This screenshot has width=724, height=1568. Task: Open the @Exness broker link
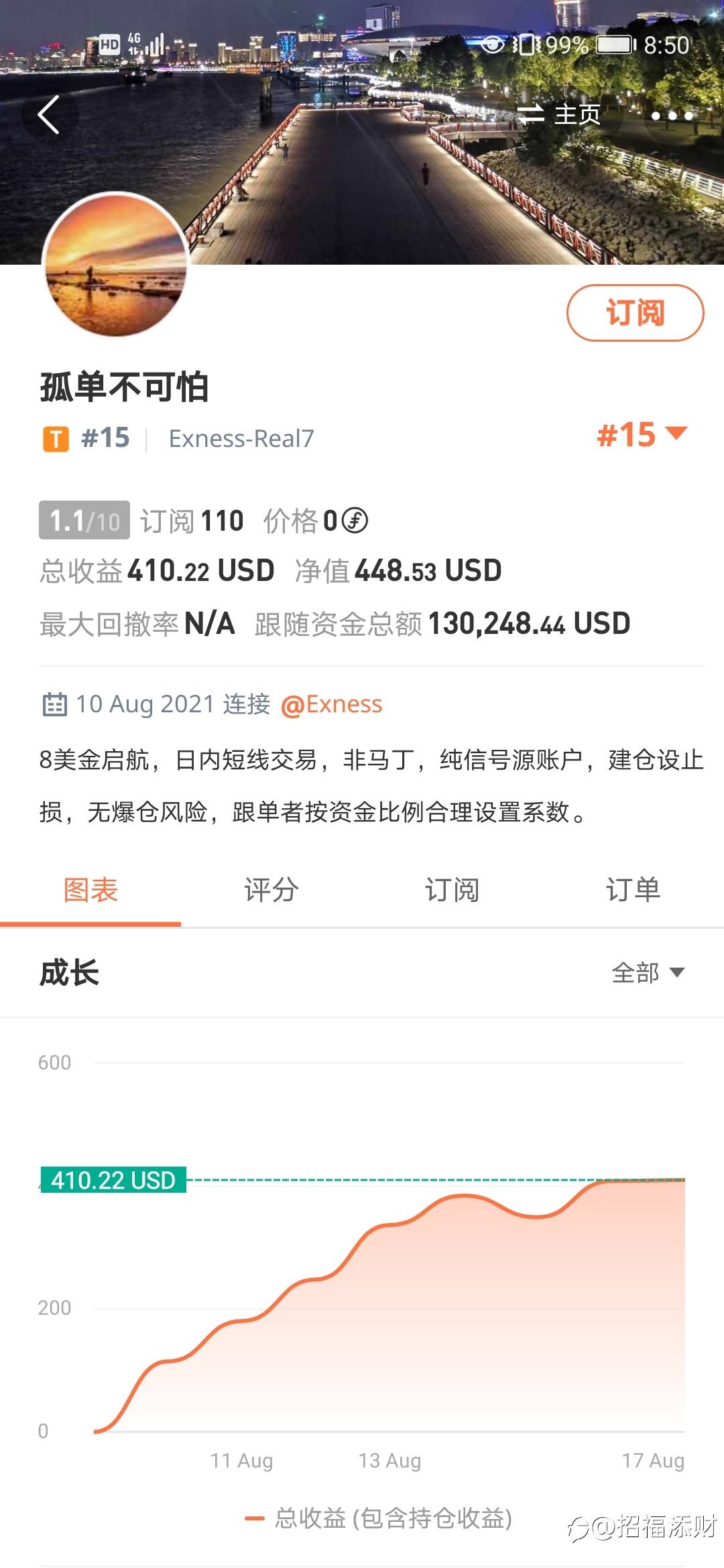pos(333,704)
